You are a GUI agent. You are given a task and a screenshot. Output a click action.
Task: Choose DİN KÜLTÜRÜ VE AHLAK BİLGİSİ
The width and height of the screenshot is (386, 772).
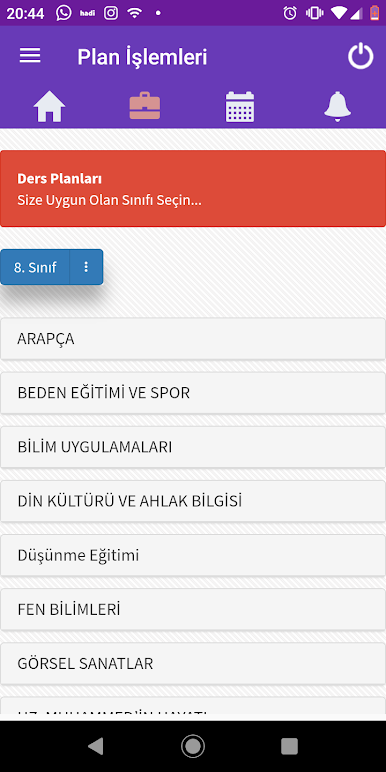click(x=193, y=501)
